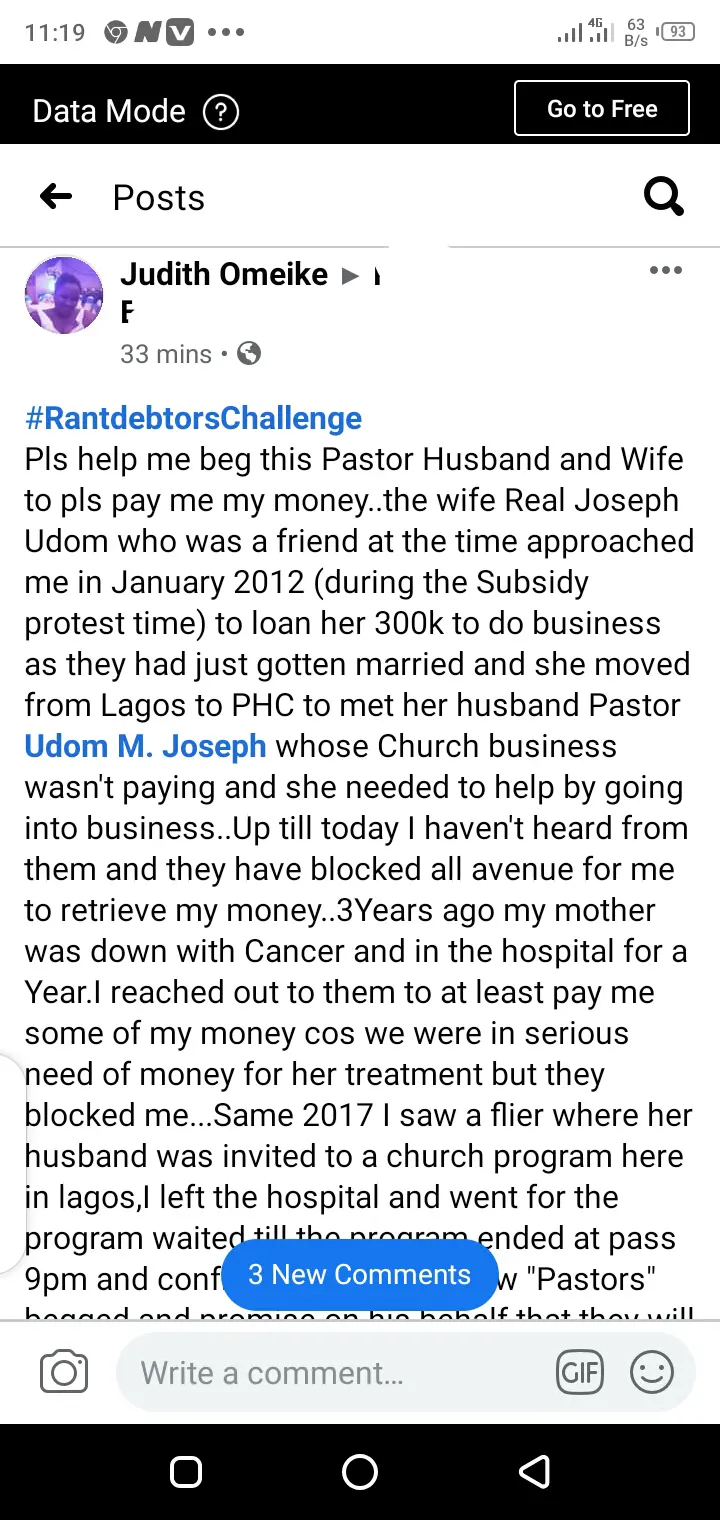Tap the system home button

tap(360, 1471)
